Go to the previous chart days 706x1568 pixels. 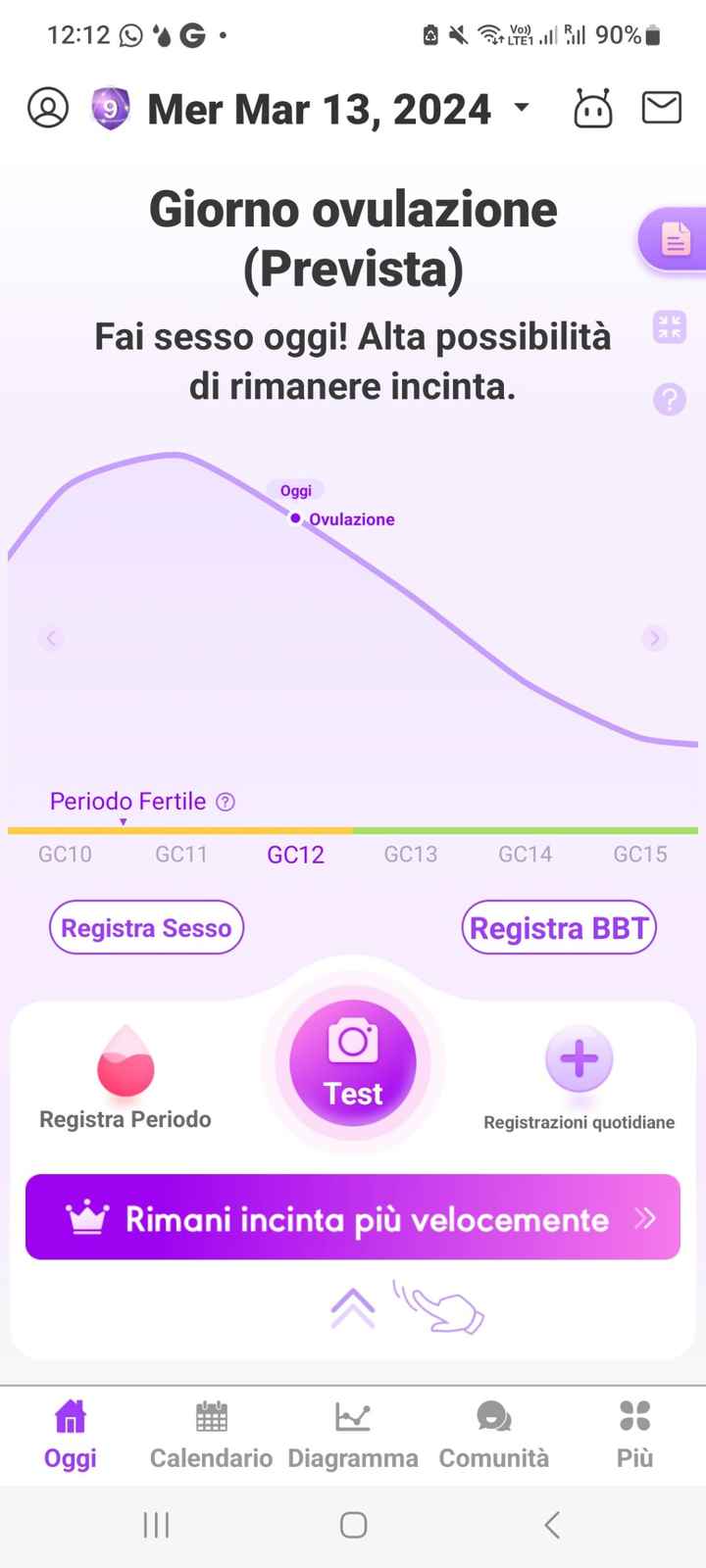[x=51, y=639]
